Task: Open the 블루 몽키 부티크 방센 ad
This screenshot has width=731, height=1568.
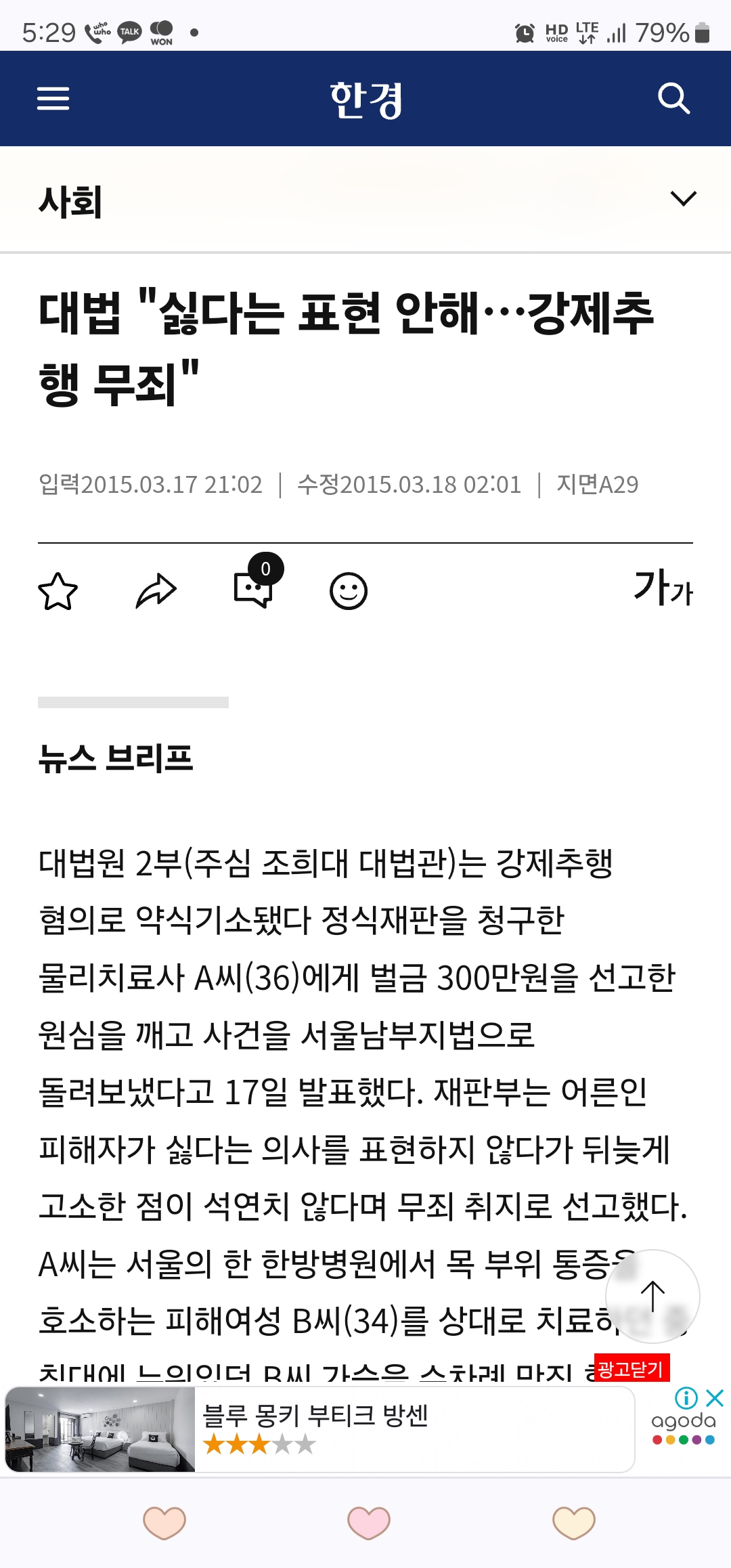Action: tap(318, 1429)
